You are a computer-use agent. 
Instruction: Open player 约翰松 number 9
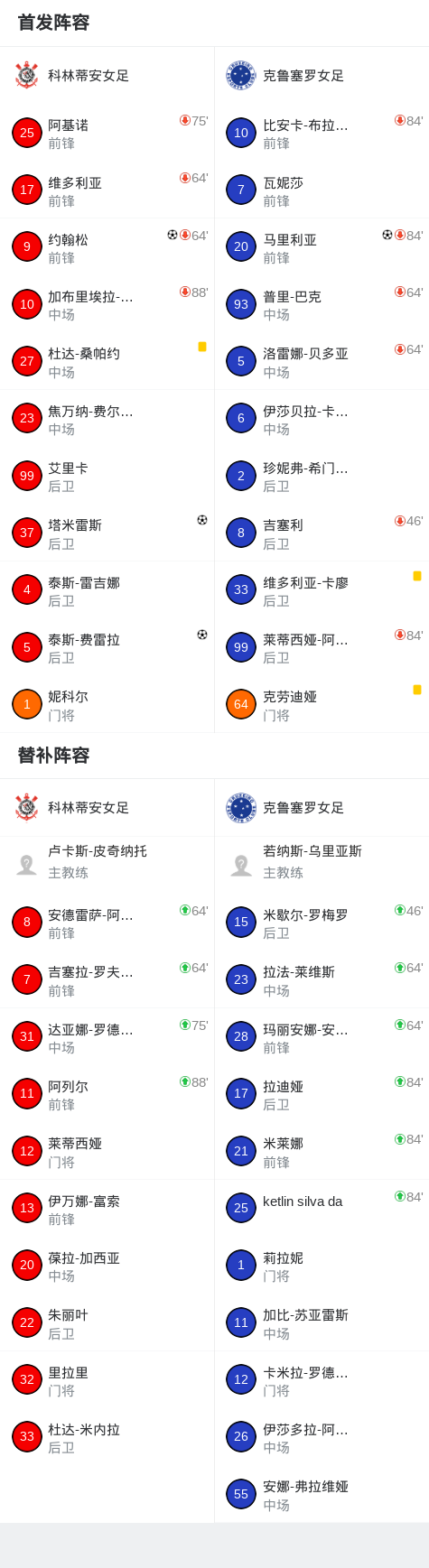click(x=107, y=247)
